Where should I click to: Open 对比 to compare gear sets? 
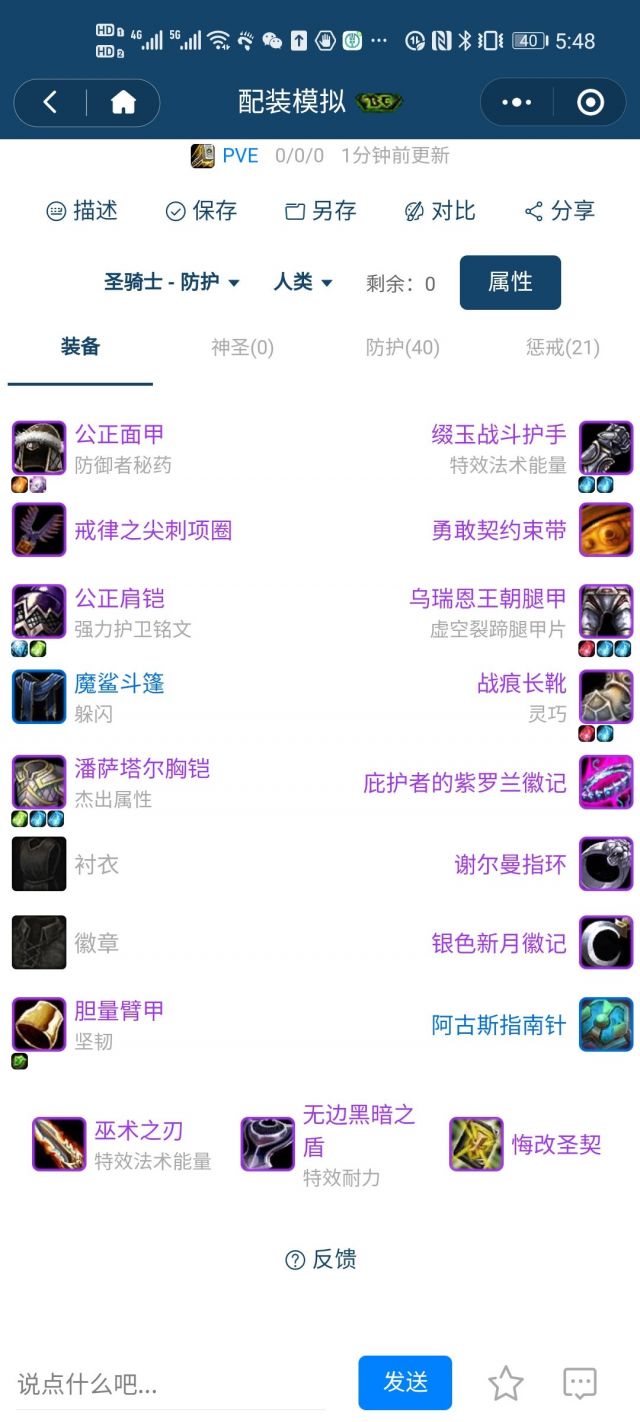440,211
